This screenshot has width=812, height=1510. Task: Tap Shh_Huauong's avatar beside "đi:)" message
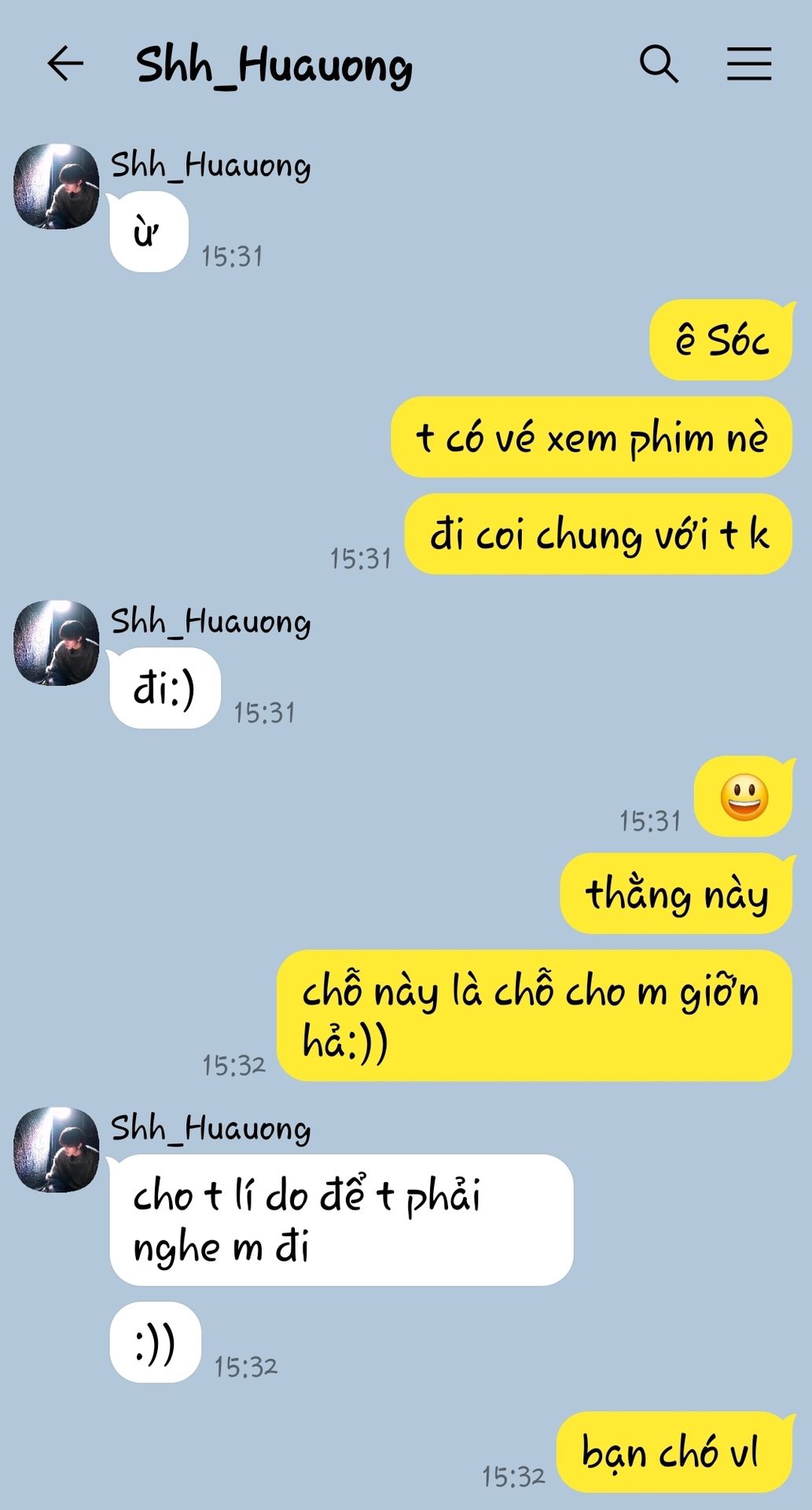57,643
